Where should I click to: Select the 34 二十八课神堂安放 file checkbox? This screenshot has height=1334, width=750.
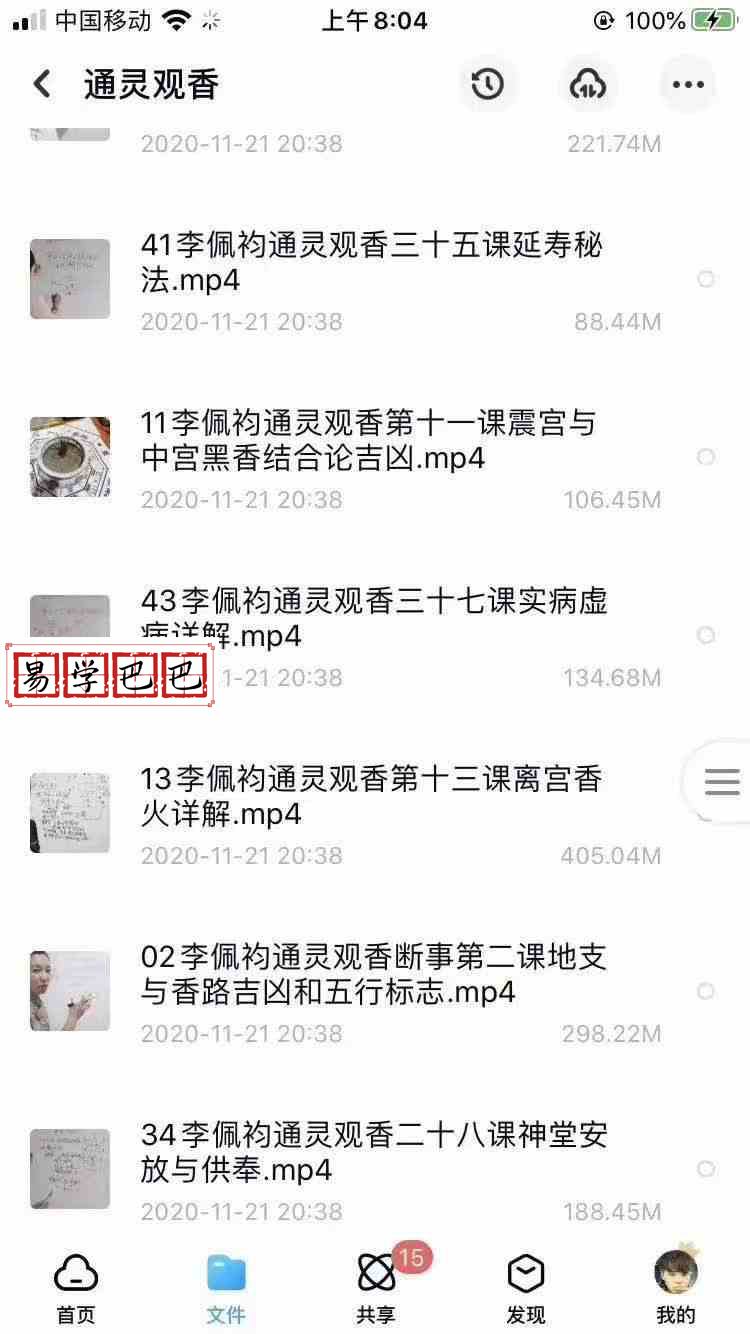coord(706,1169)
